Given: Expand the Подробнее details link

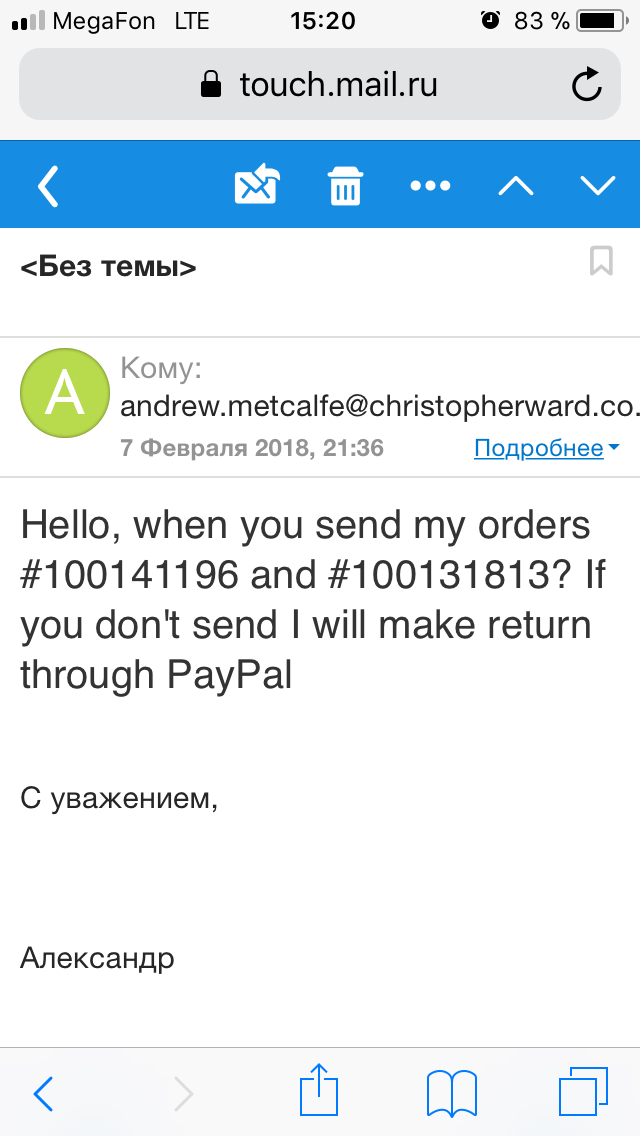Looking at the screenshot, I should click(546, 448).
